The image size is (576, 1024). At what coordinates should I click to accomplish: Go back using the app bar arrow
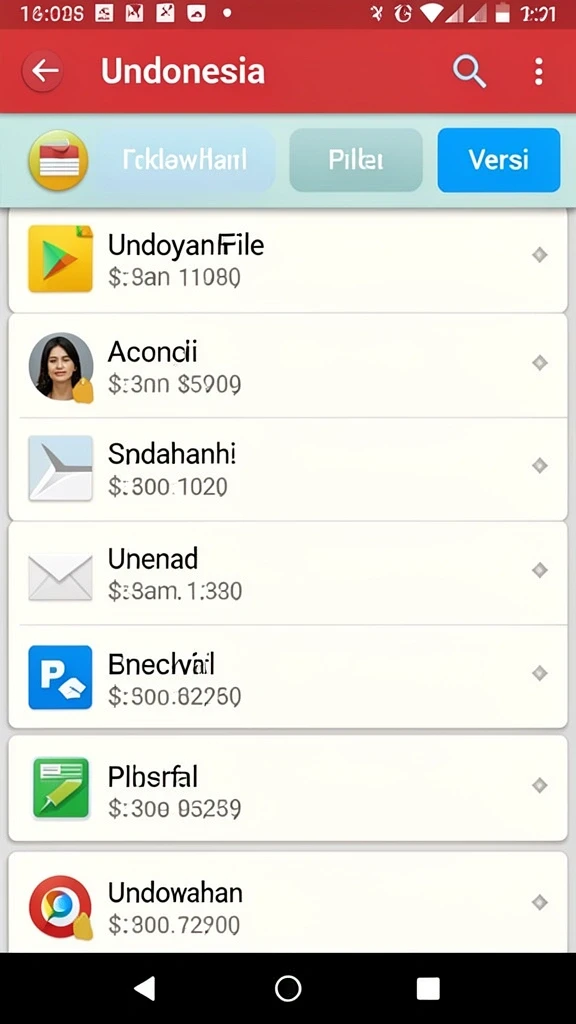(x=43, y=71)
